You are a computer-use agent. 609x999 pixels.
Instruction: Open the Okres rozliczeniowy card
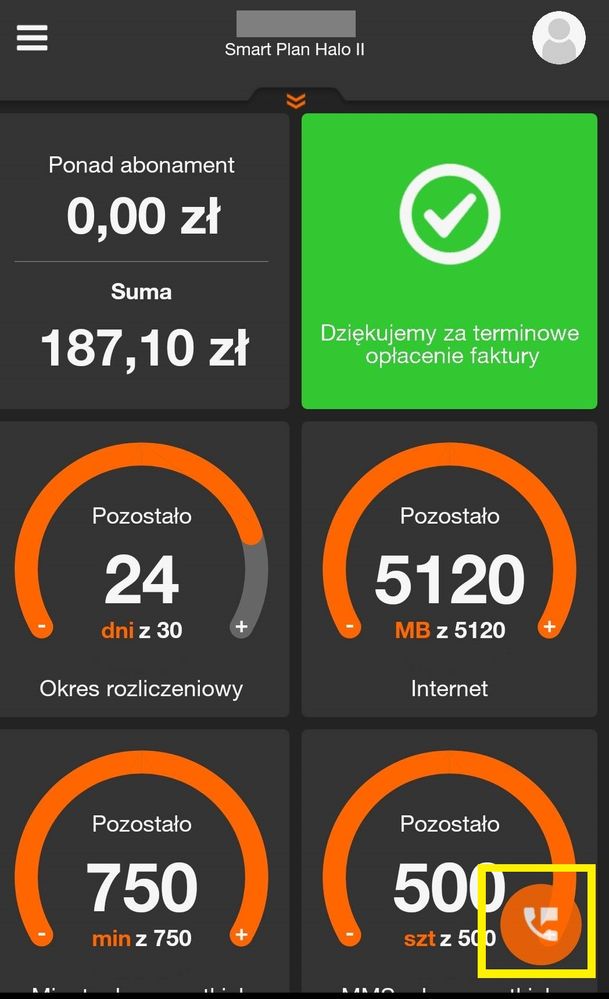pyautogui.click(x=142, y=568)
